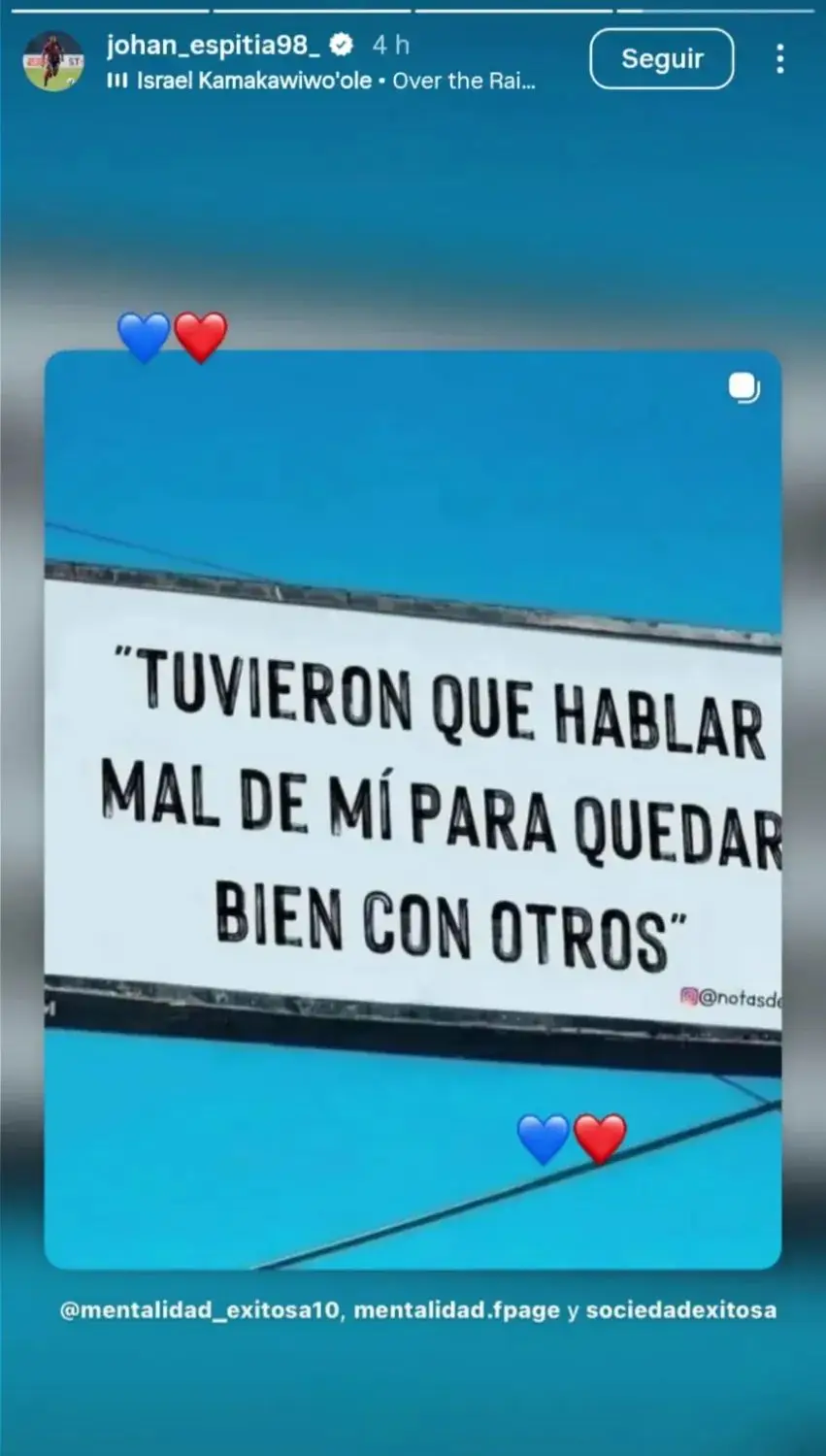Viewport: 826px width, 1456px height.
Task: Open the story overflow menu
Action: click(x=779, y=60)
